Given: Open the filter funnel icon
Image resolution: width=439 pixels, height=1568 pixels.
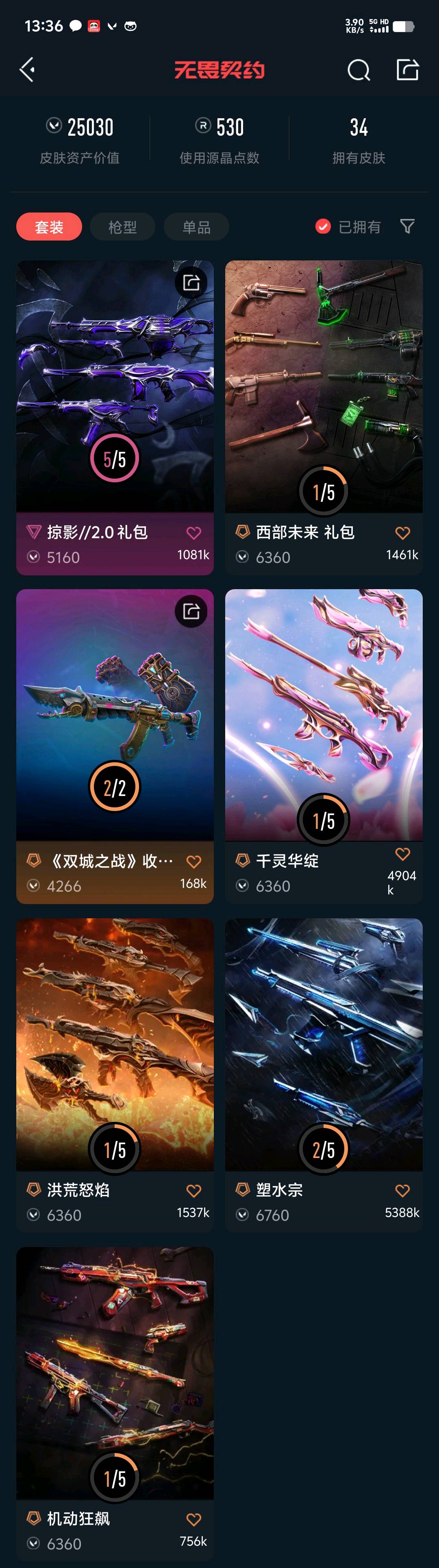Looking at the screenshot, I should pyautogui.click(x=407, y=226).
